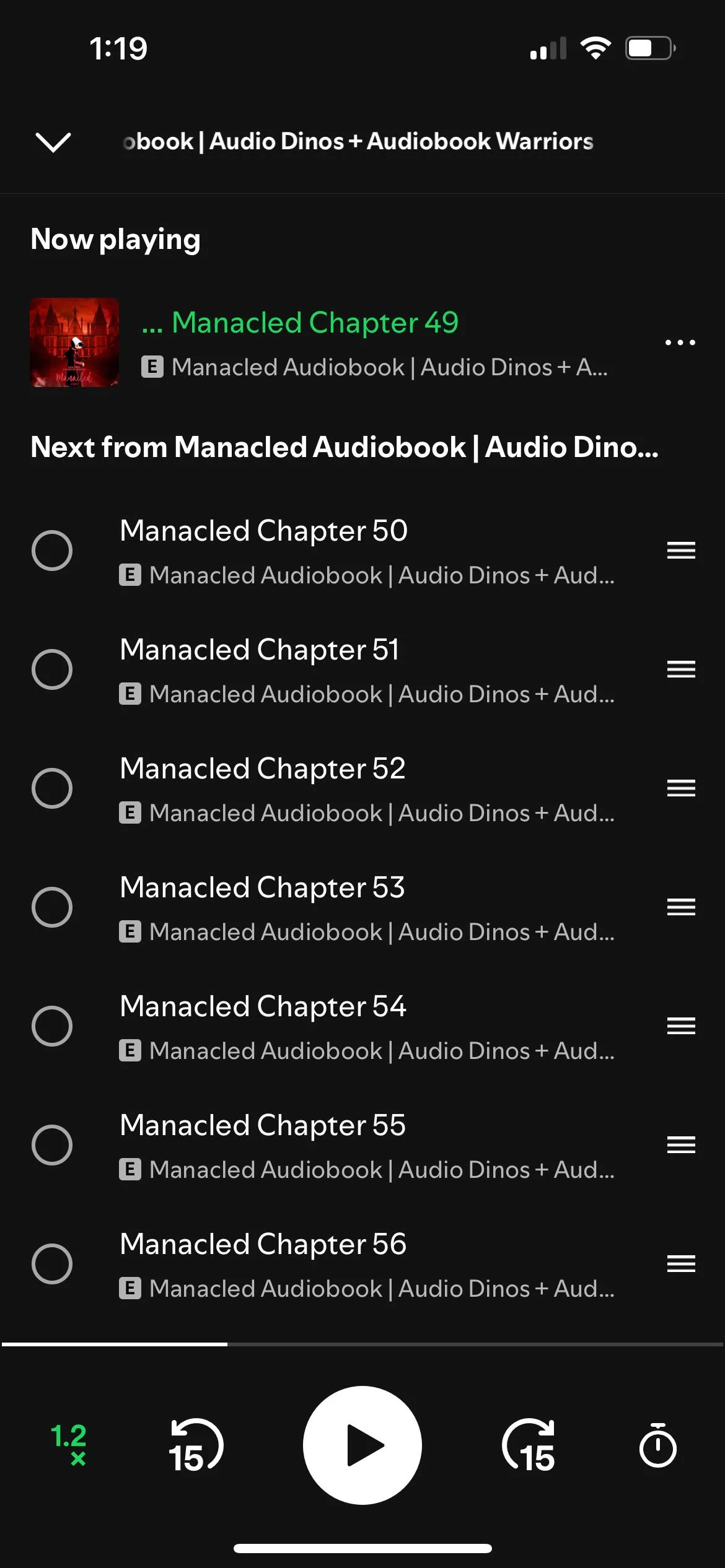Select Manacled Chapter 55 in the queue
The width and height of the screenshot is (725, 1568).
52,1144
